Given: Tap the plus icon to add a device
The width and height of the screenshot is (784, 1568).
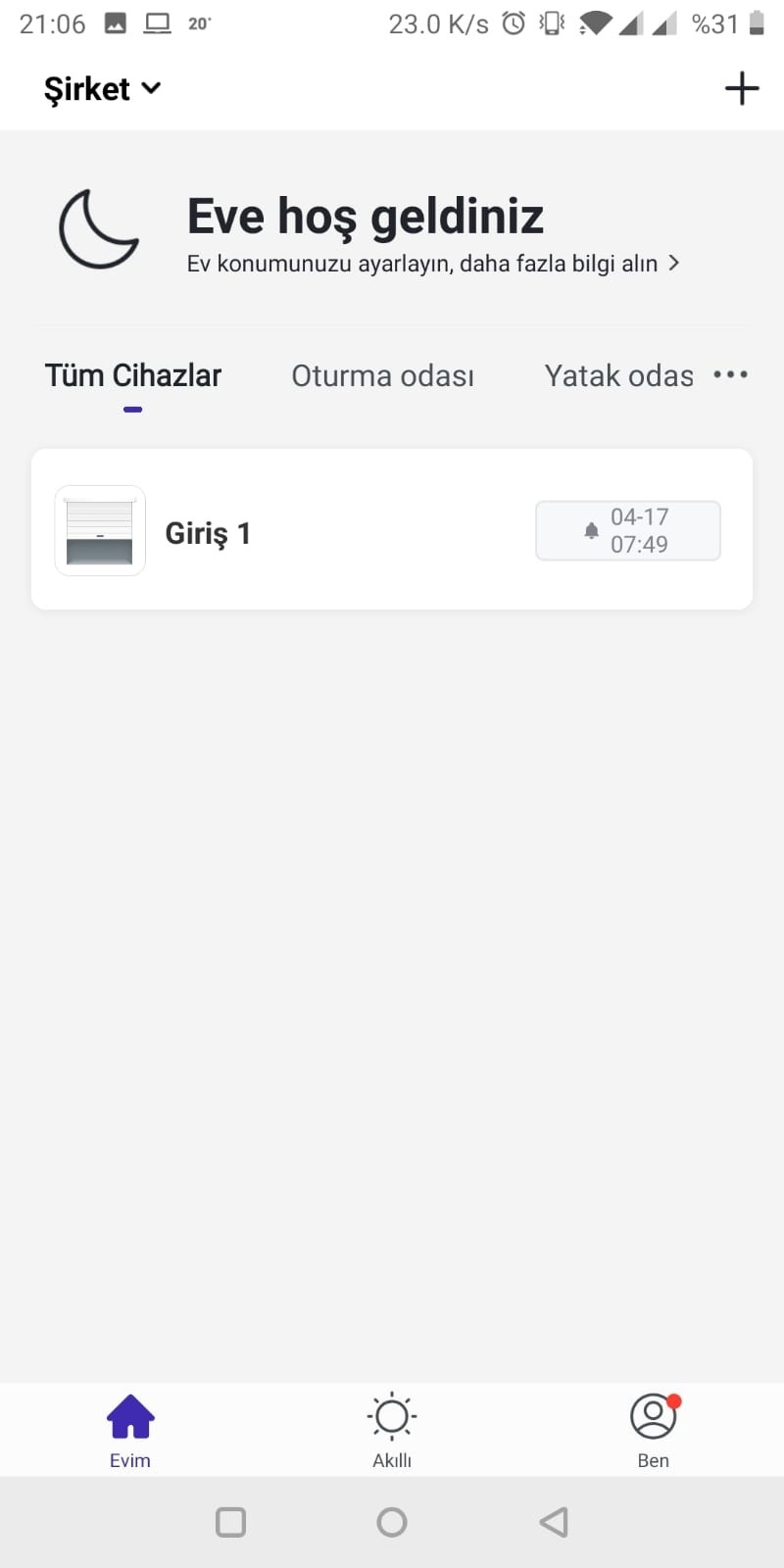Looking at the screenshot, I should 742,88.
